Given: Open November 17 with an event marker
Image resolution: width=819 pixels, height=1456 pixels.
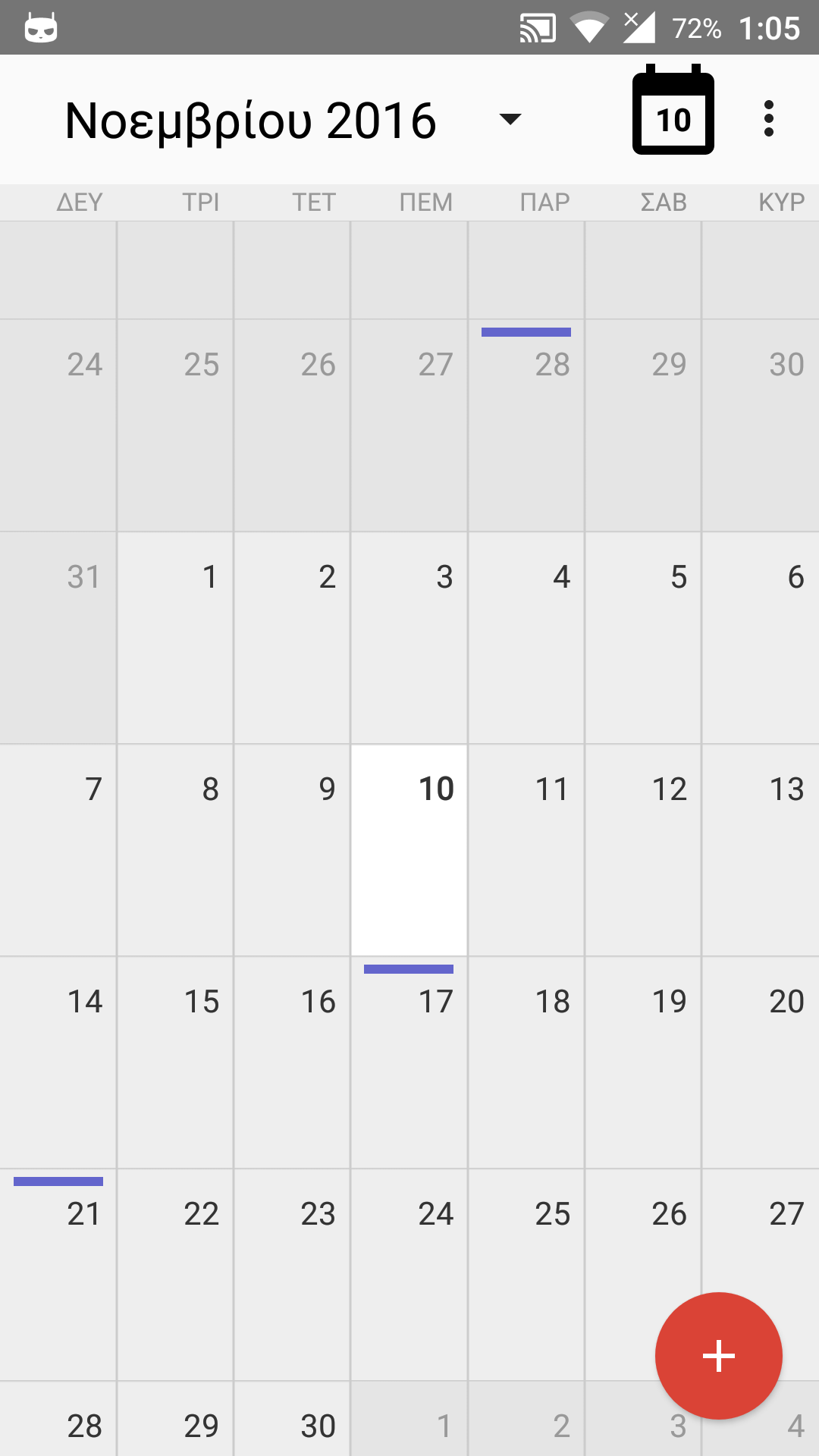Looking at the screenshot, I should pos(409,1062).
